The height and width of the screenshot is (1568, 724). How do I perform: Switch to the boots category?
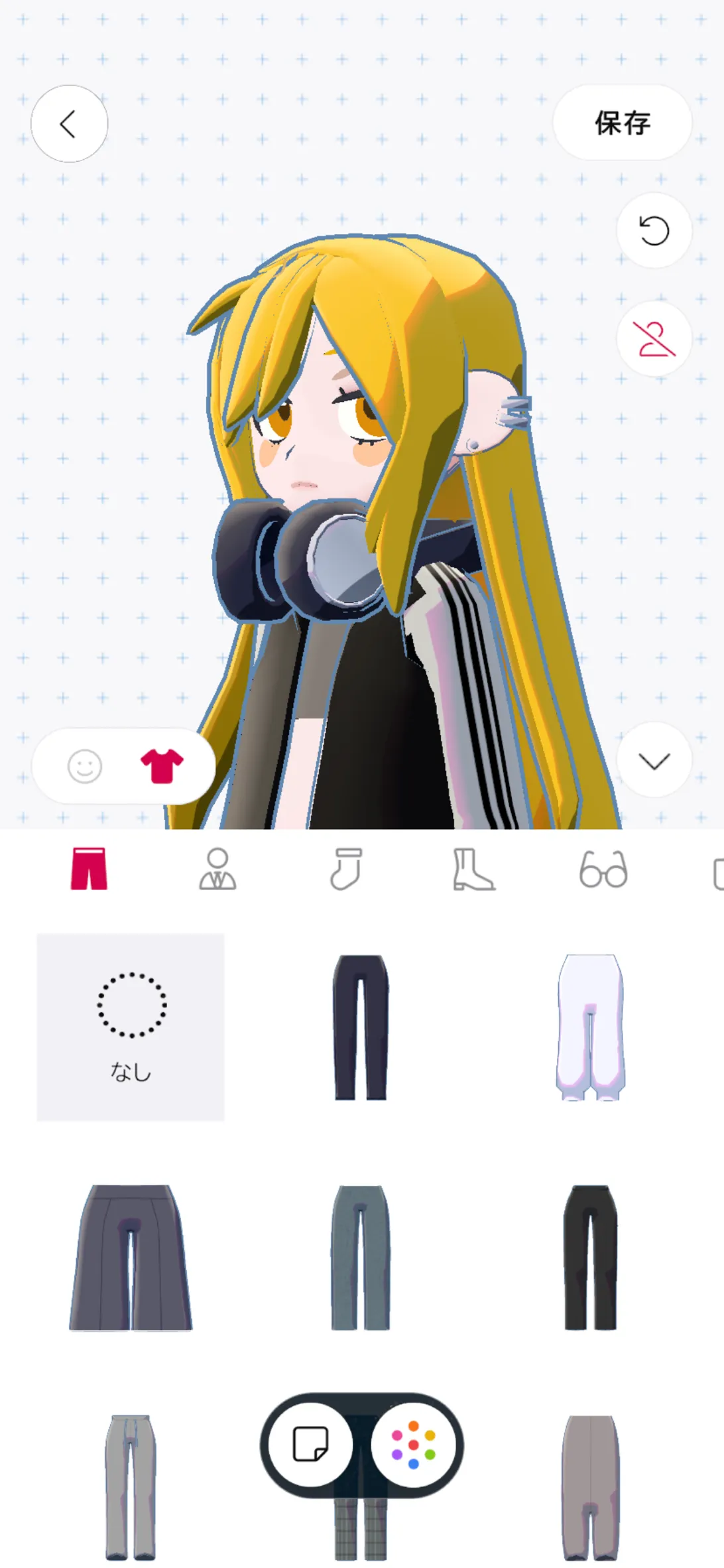(473, 869)
